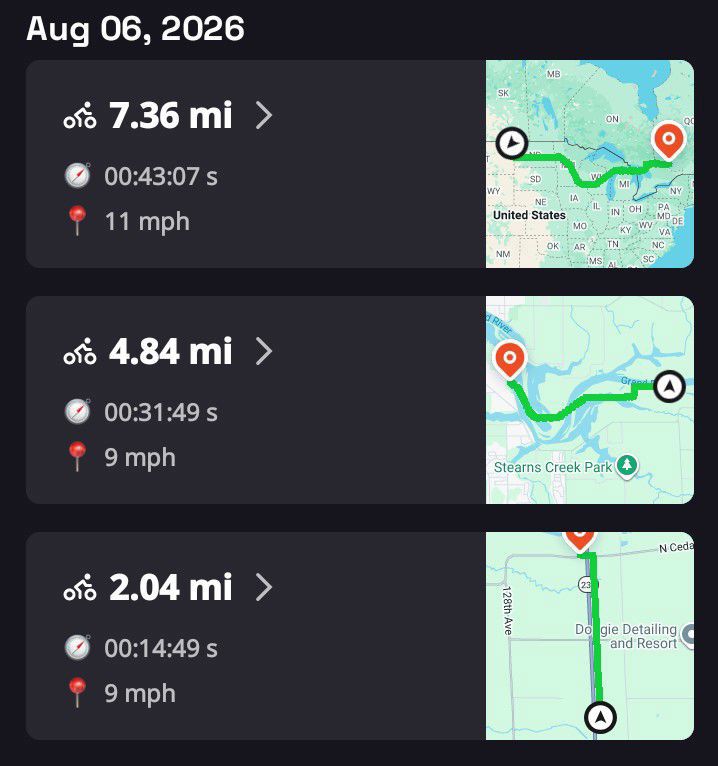Open the 7.36 mi ride details
The height and width of the screenshot is (766, 718).
point(264,116)
